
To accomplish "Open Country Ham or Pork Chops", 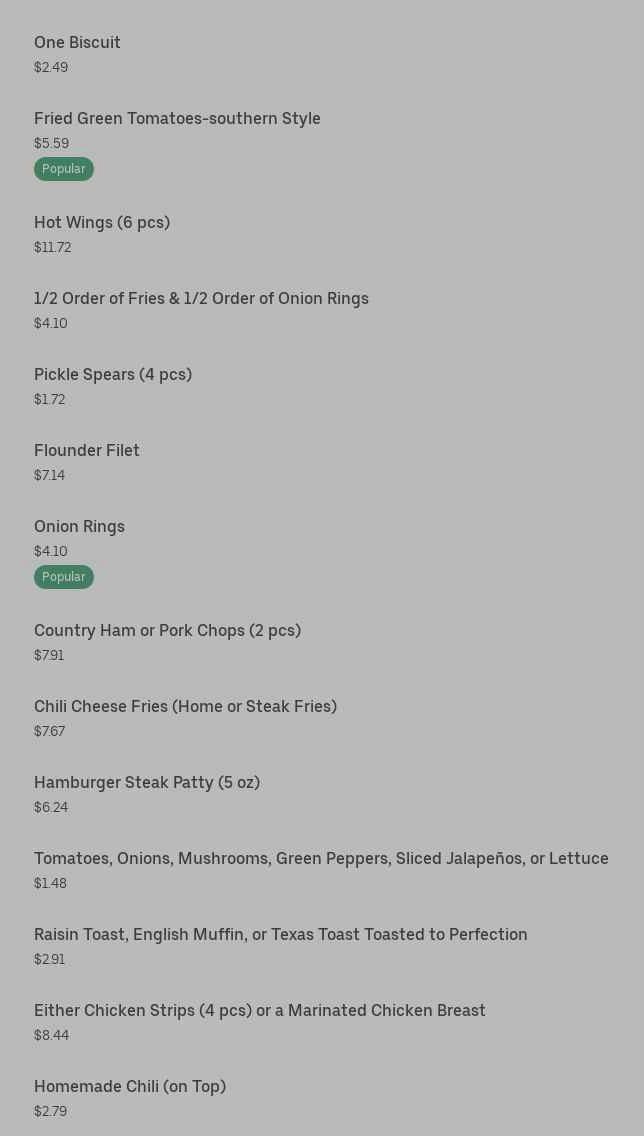I will (167, 631).
